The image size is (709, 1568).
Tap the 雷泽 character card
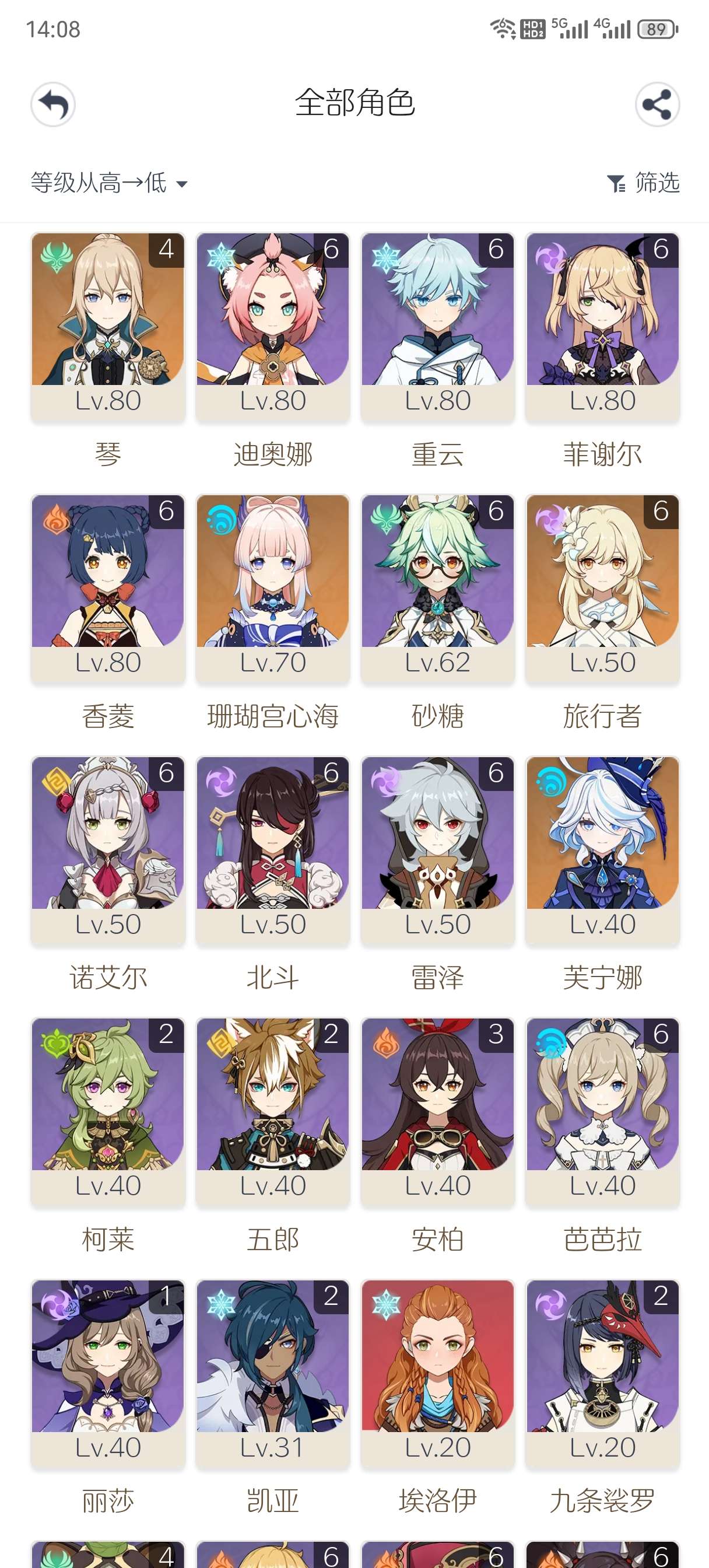pyautogui.click(x=437, y=850)
